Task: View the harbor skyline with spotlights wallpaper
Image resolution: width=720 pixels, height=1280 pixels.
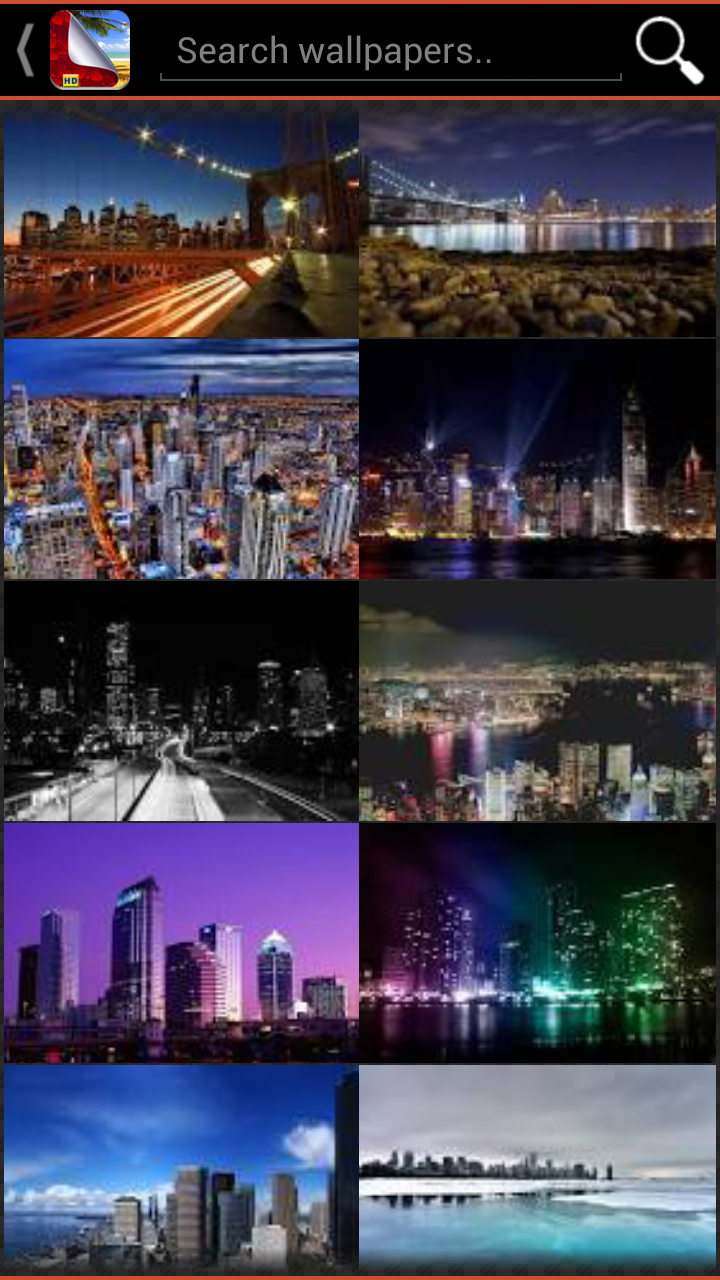Action: point(538,458)
